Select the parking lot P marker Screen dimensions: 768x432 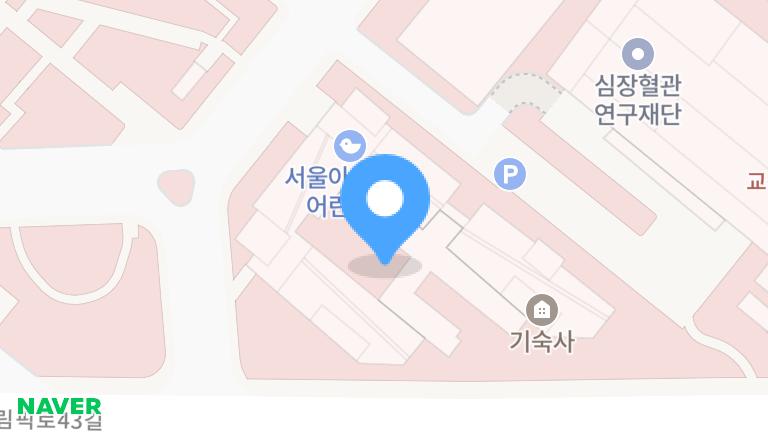(510, 175)
